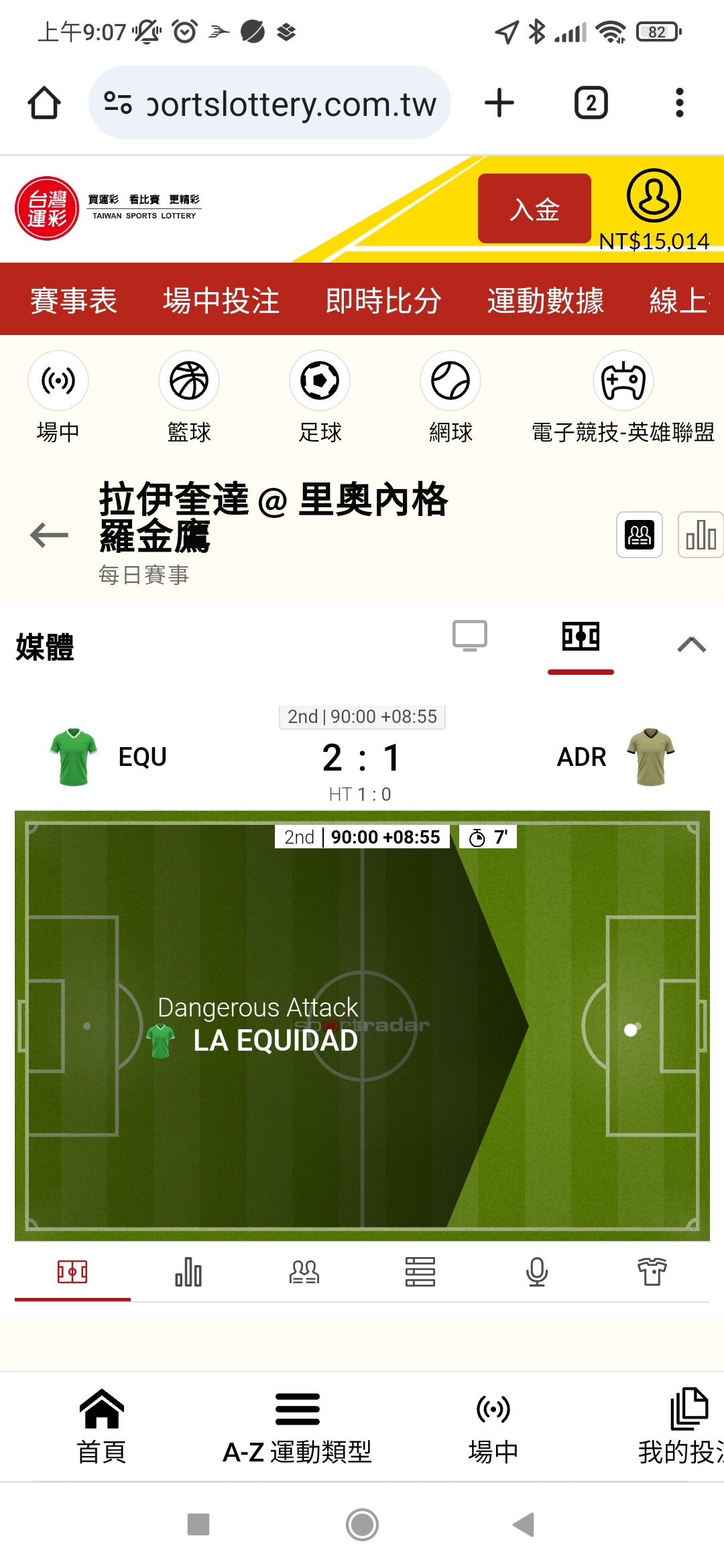Select the 足球 soccer category
The height and width of the screenshot is (1568, 724).
coord(320,397)
